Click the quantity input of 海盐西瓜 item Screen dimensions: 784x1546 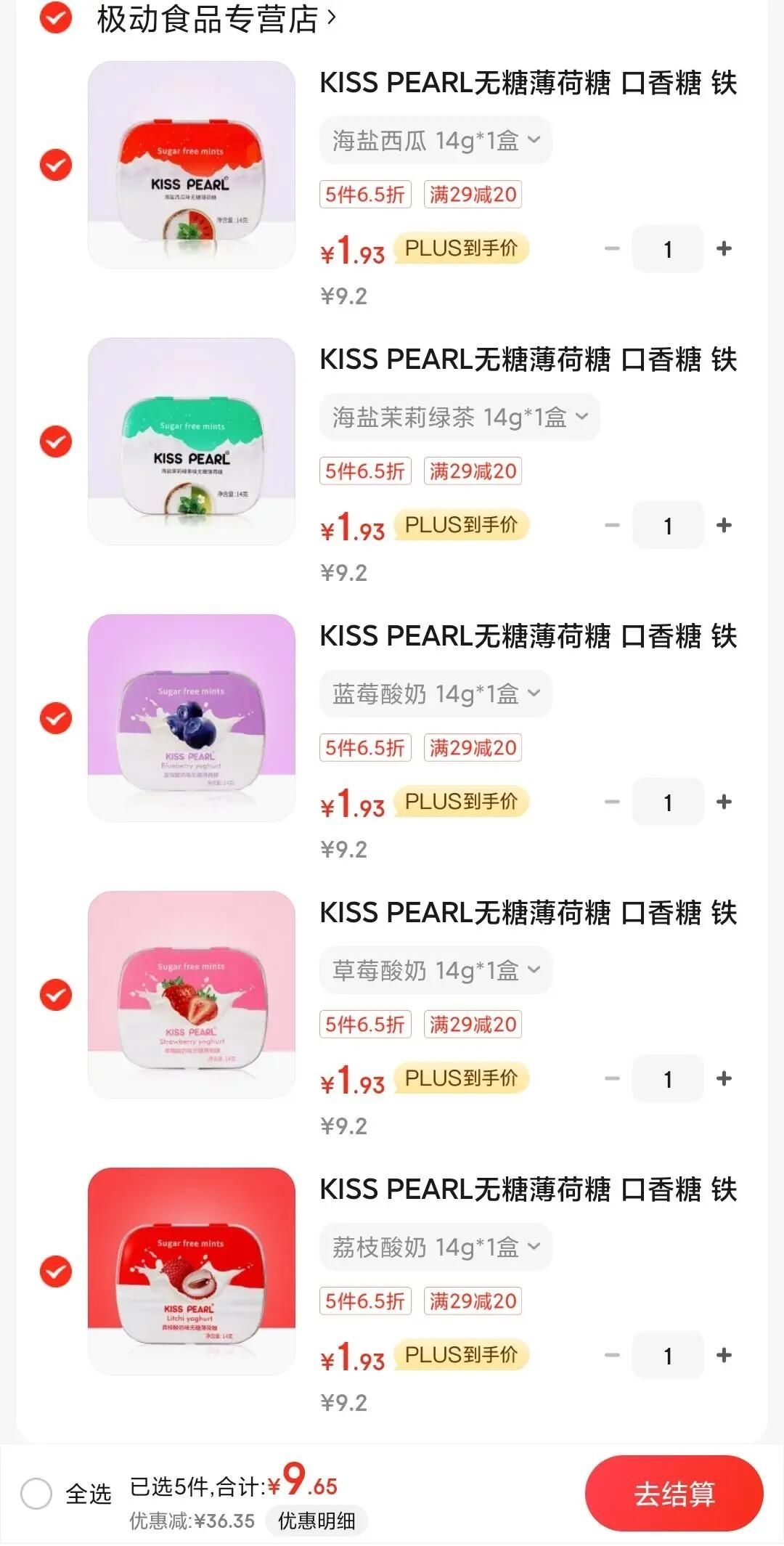(x=667, y=248)
